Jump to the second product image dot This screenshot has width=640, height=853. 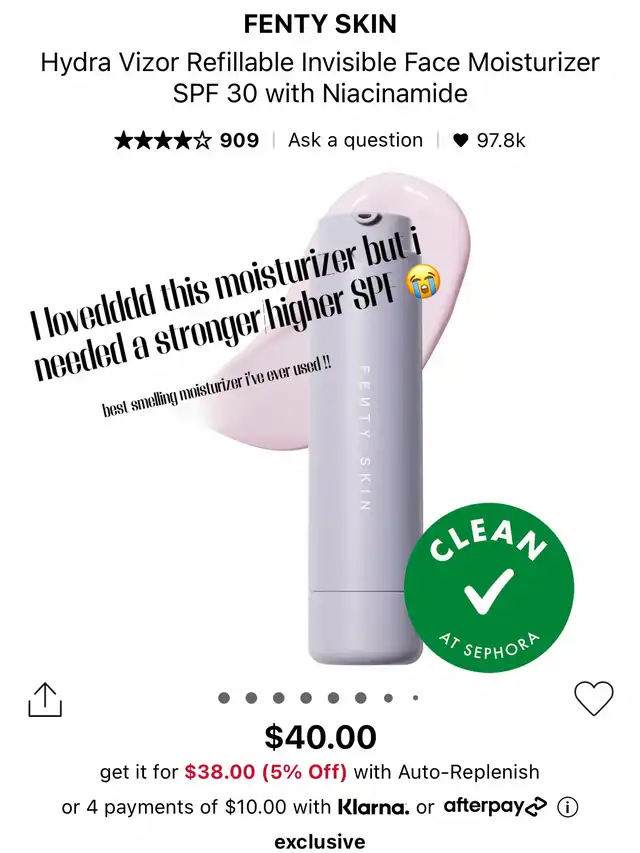[x=251, y=698]
